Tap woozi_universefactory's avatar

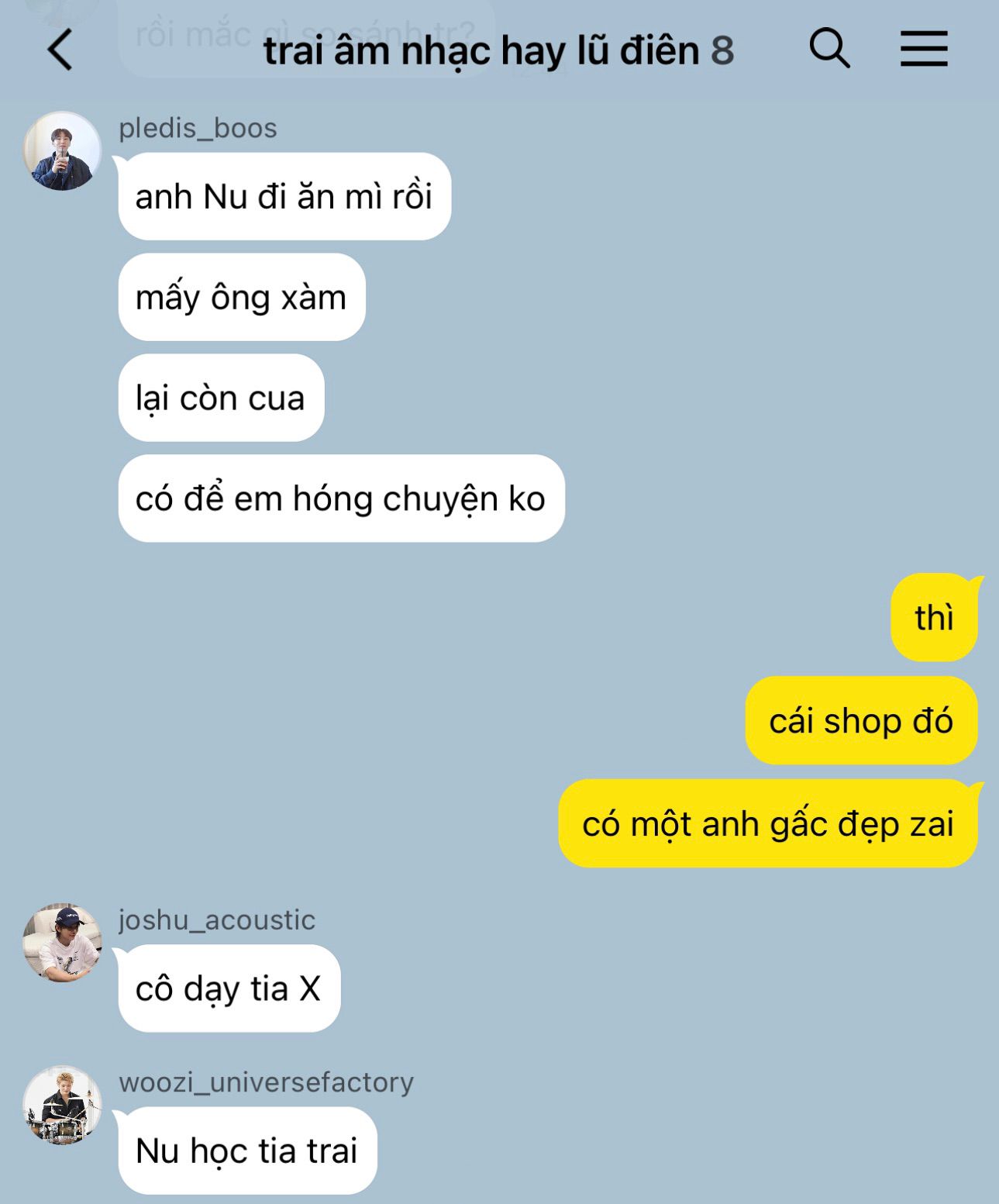[62, 1105]
